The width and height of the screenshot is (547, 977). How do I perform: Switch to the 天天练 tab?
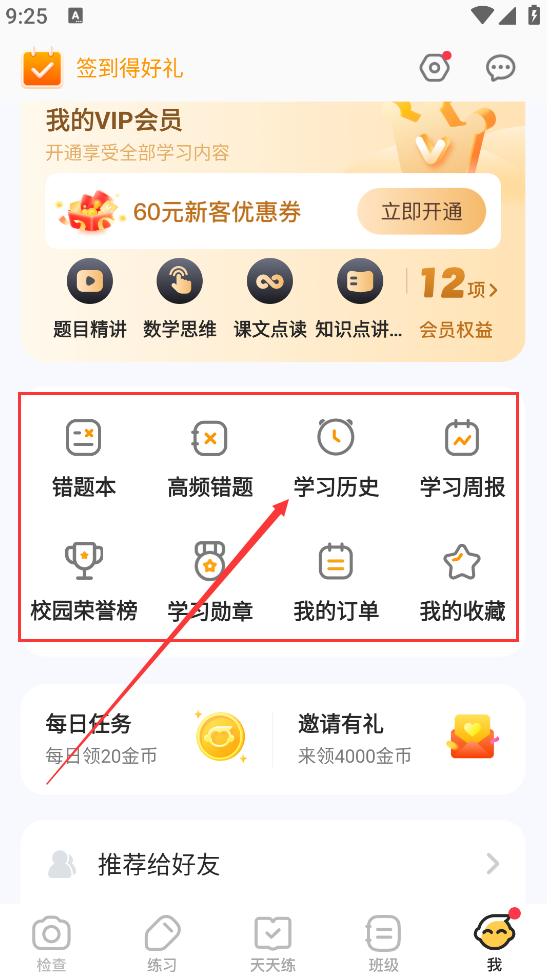click(273, 943)
